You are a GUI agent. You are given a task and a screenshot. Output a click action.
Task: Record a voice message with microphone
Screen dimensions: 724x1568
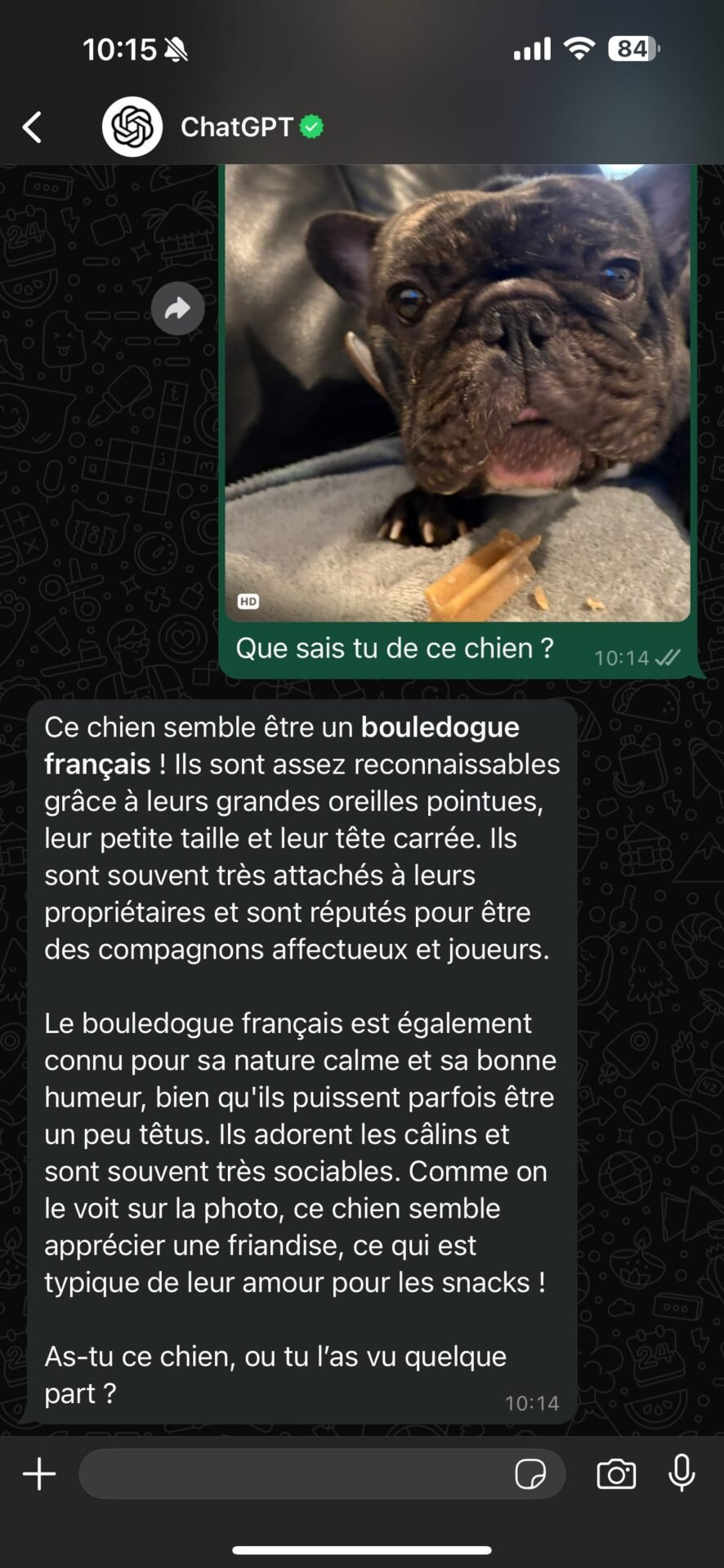point(682,1473)
